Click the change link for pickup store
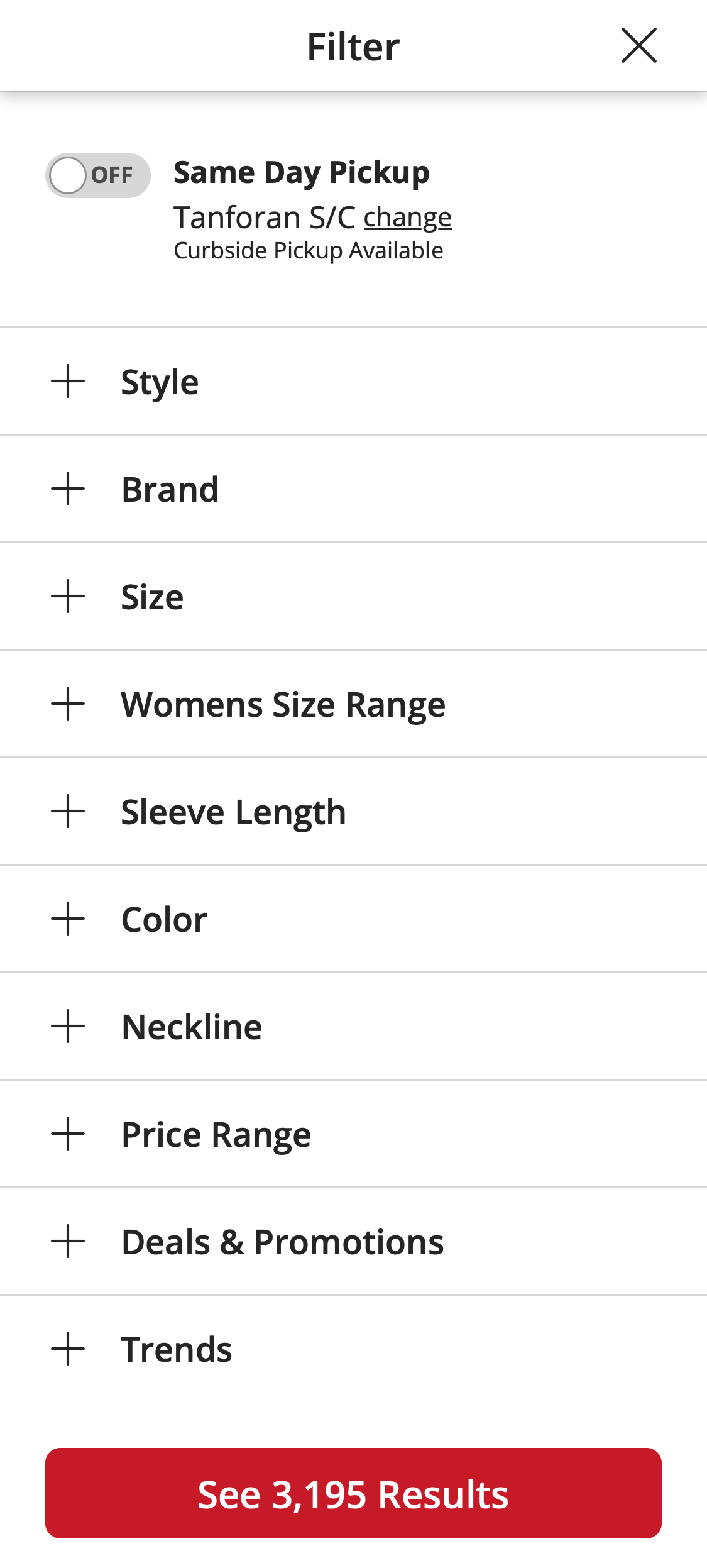Image resolution: width=707 pixels, height=1568 pixels. (x=407, y=217)
